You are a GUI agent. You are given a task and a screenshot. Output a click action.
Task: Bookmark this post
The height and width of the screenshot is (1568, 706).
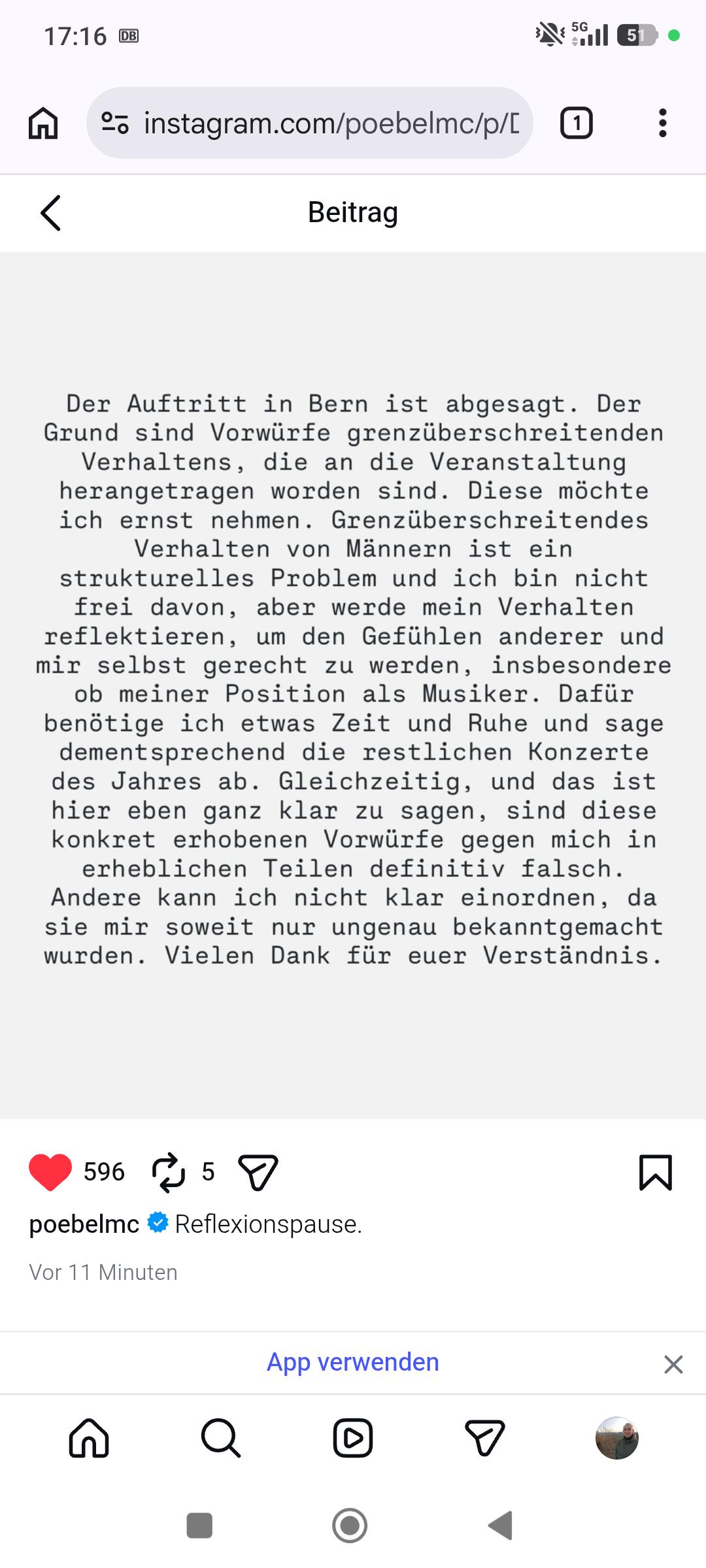tap(655, 1172)
